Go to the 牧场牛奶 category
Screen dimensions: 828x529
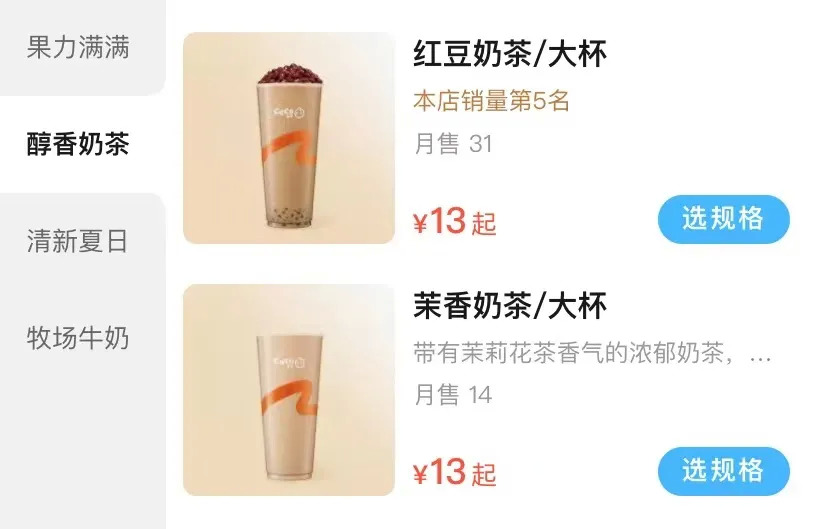point(78,339)
